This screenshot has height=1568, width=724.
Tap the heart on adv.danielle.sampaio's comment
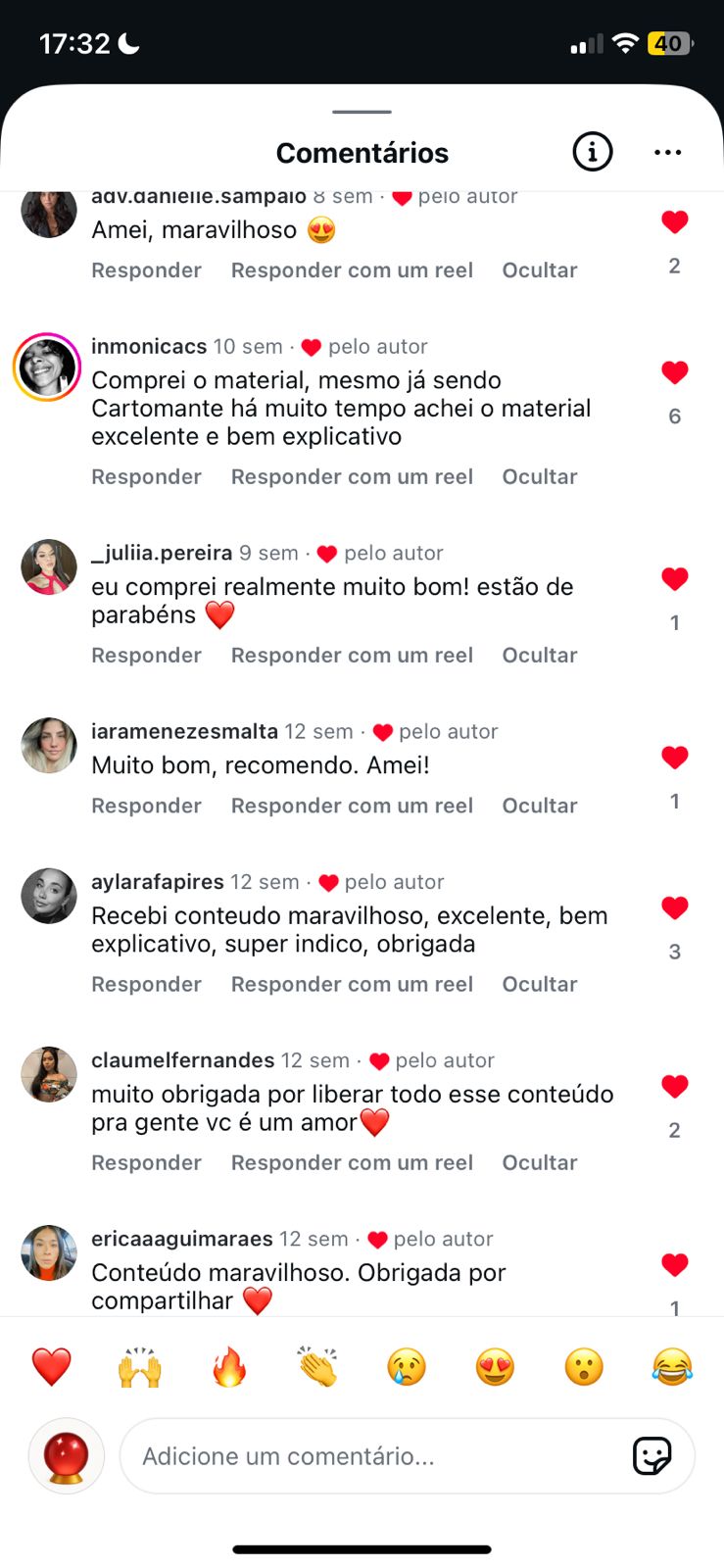[x=674, y=221]
